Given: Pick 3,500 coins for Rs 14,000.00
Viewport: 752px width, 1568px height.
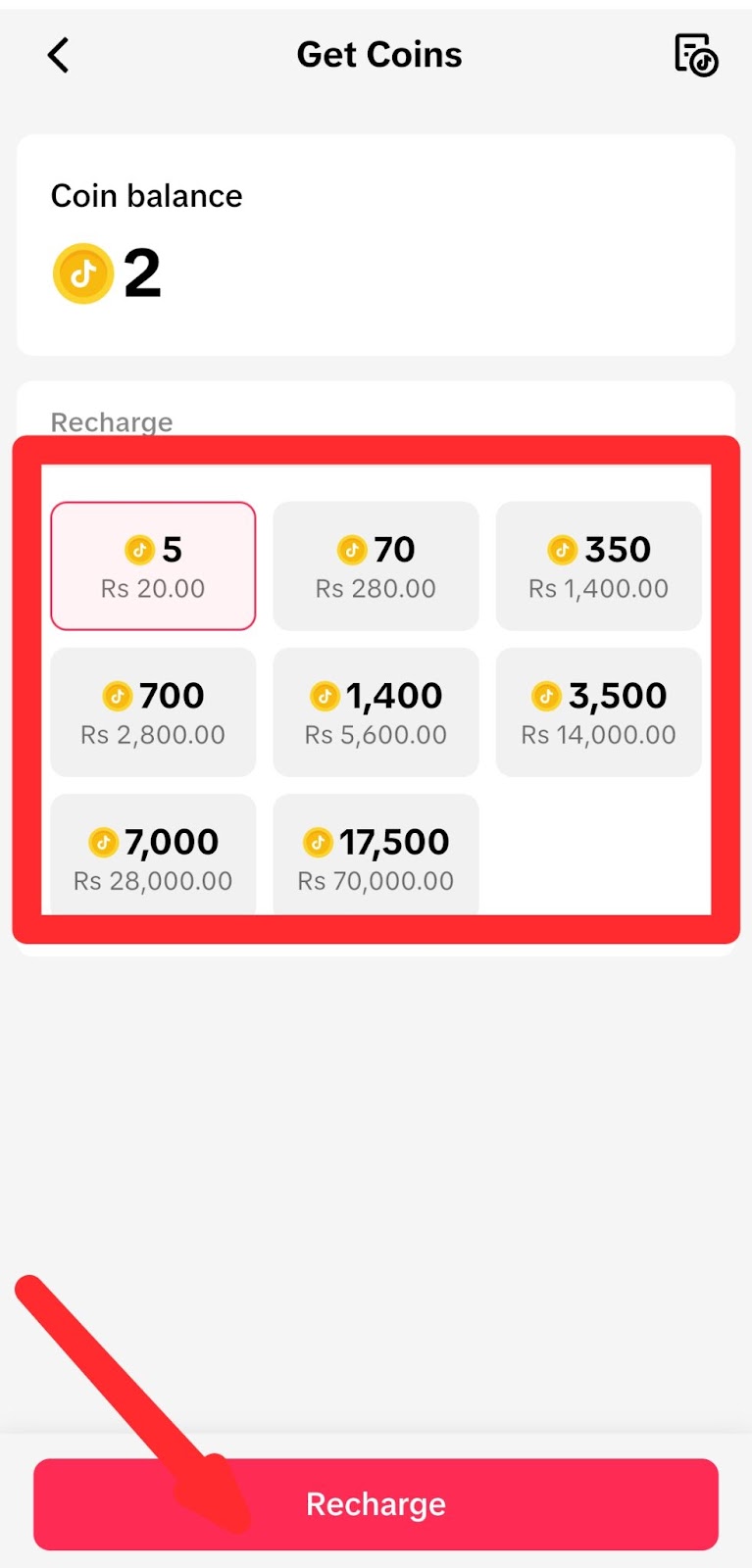Looking at the screenshot, I should click(x=598, y=712).
